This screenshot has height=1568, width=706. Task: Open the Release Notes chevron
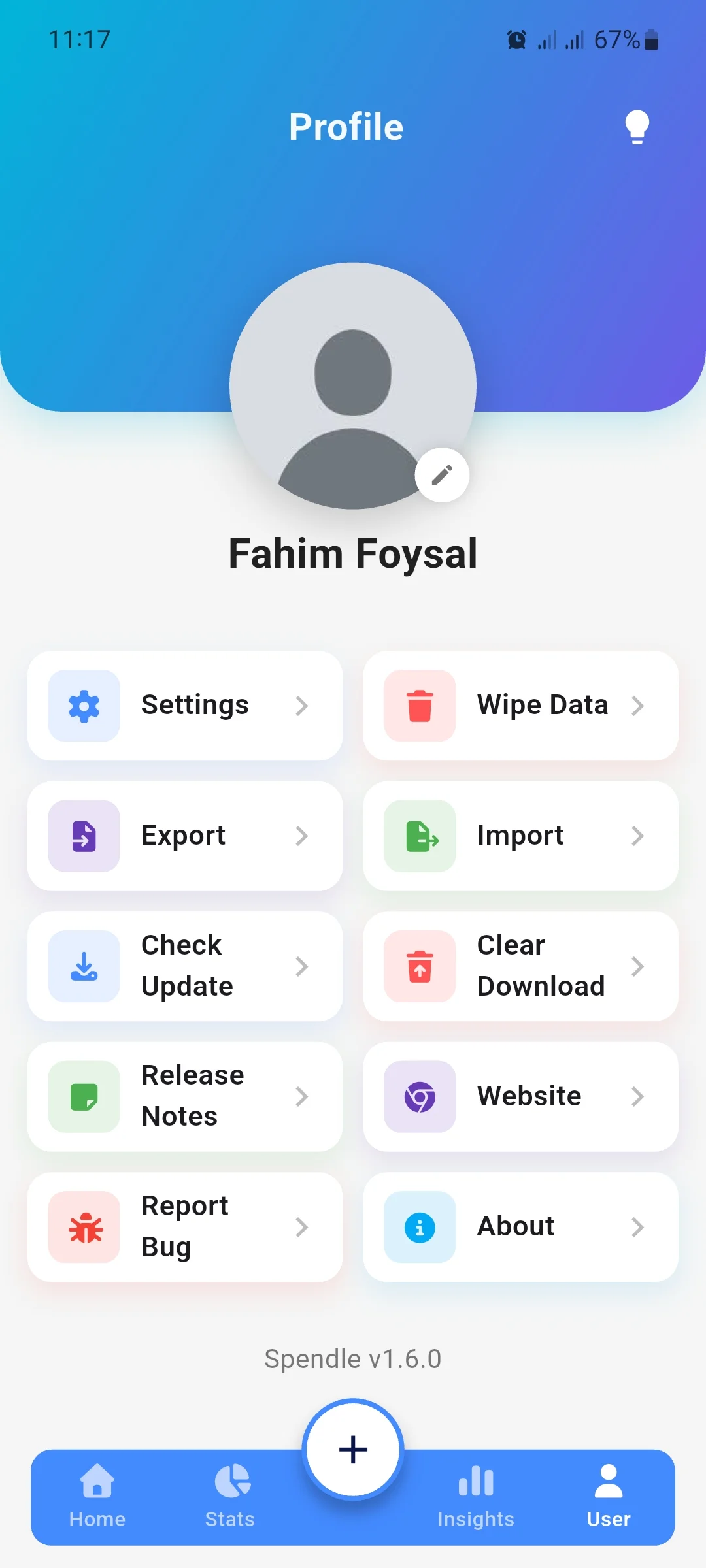301,1096
